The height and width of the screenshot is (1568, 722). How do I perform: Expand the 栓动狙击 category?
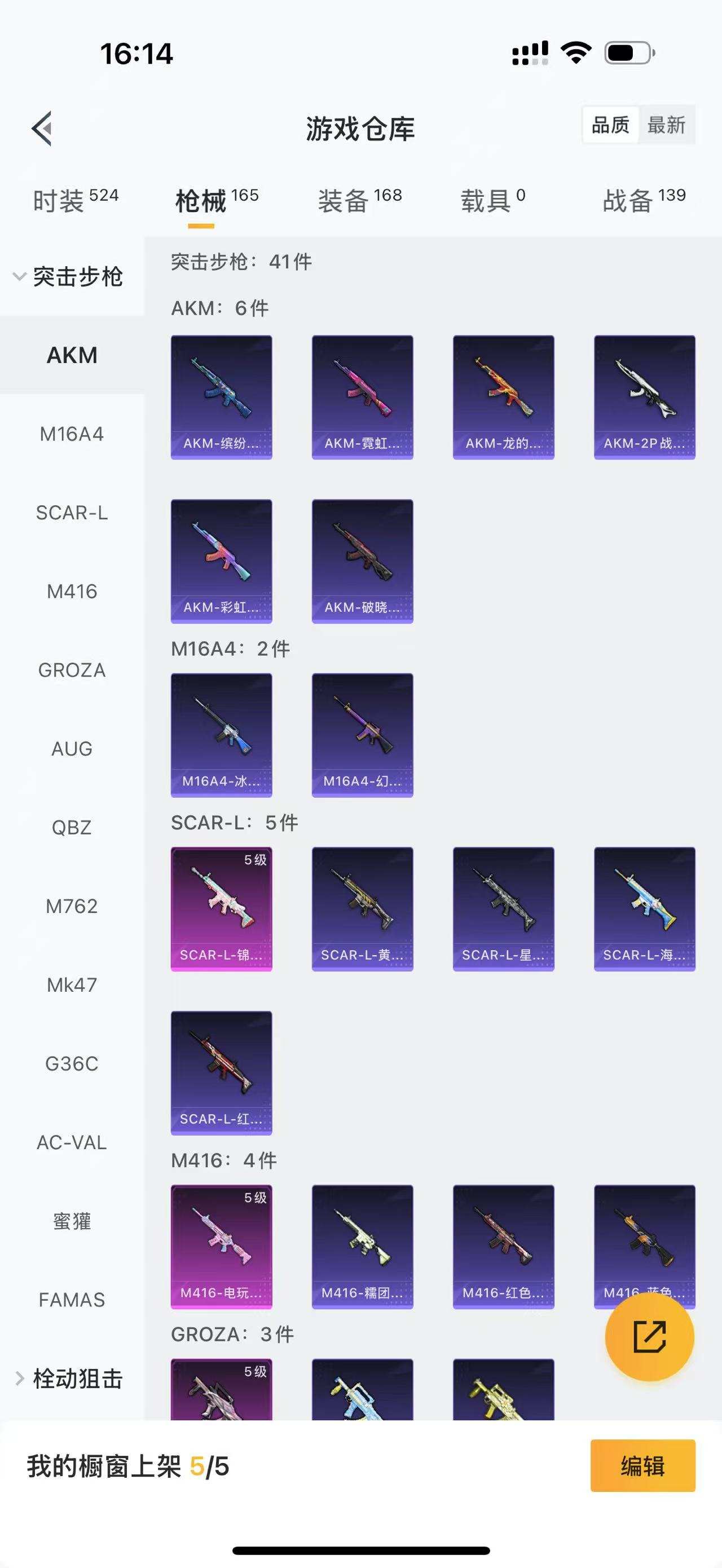click(68, 1379)
